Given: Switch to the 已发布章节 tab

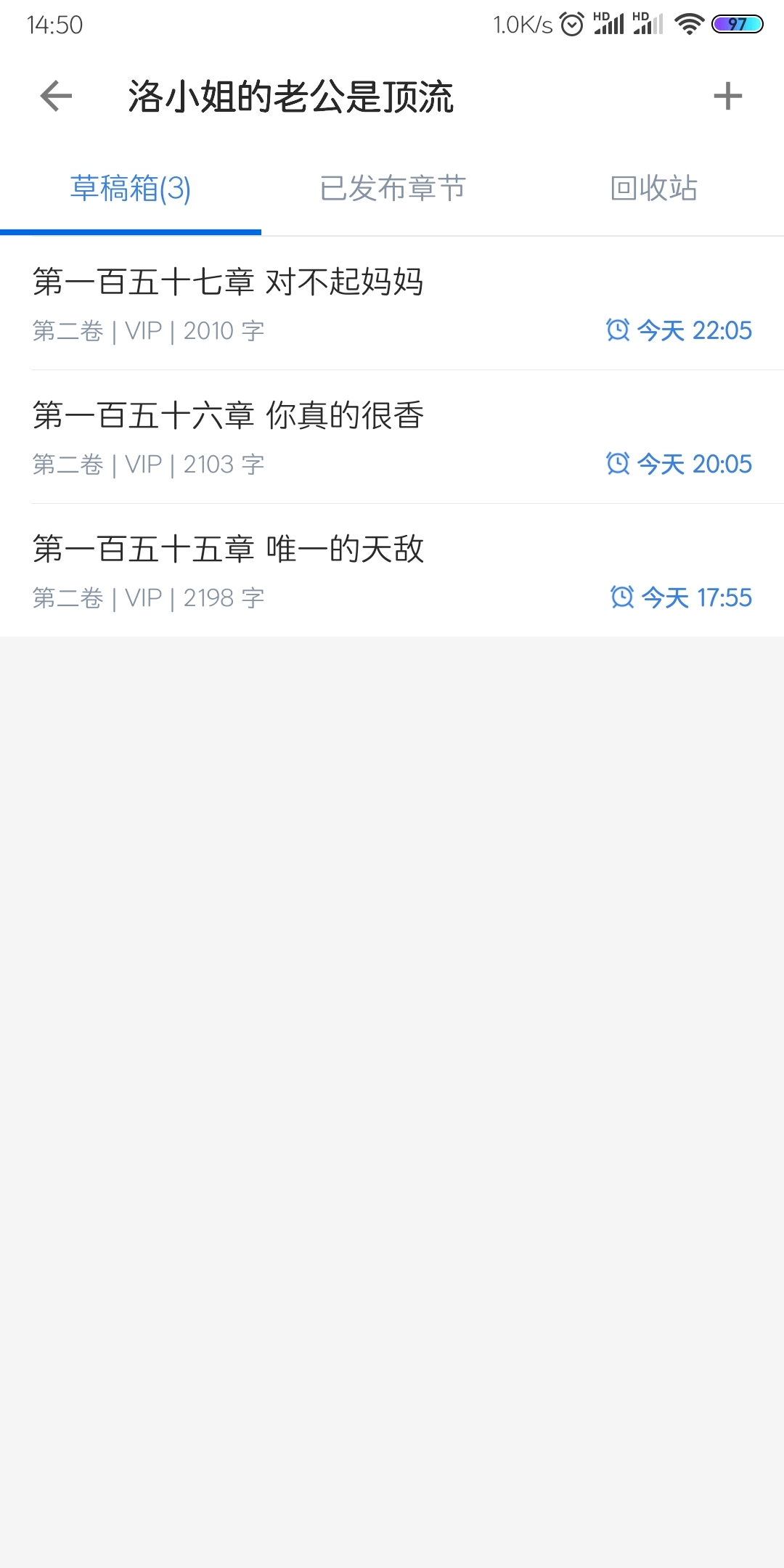Looking at the screenshot, I should [392, 189].
